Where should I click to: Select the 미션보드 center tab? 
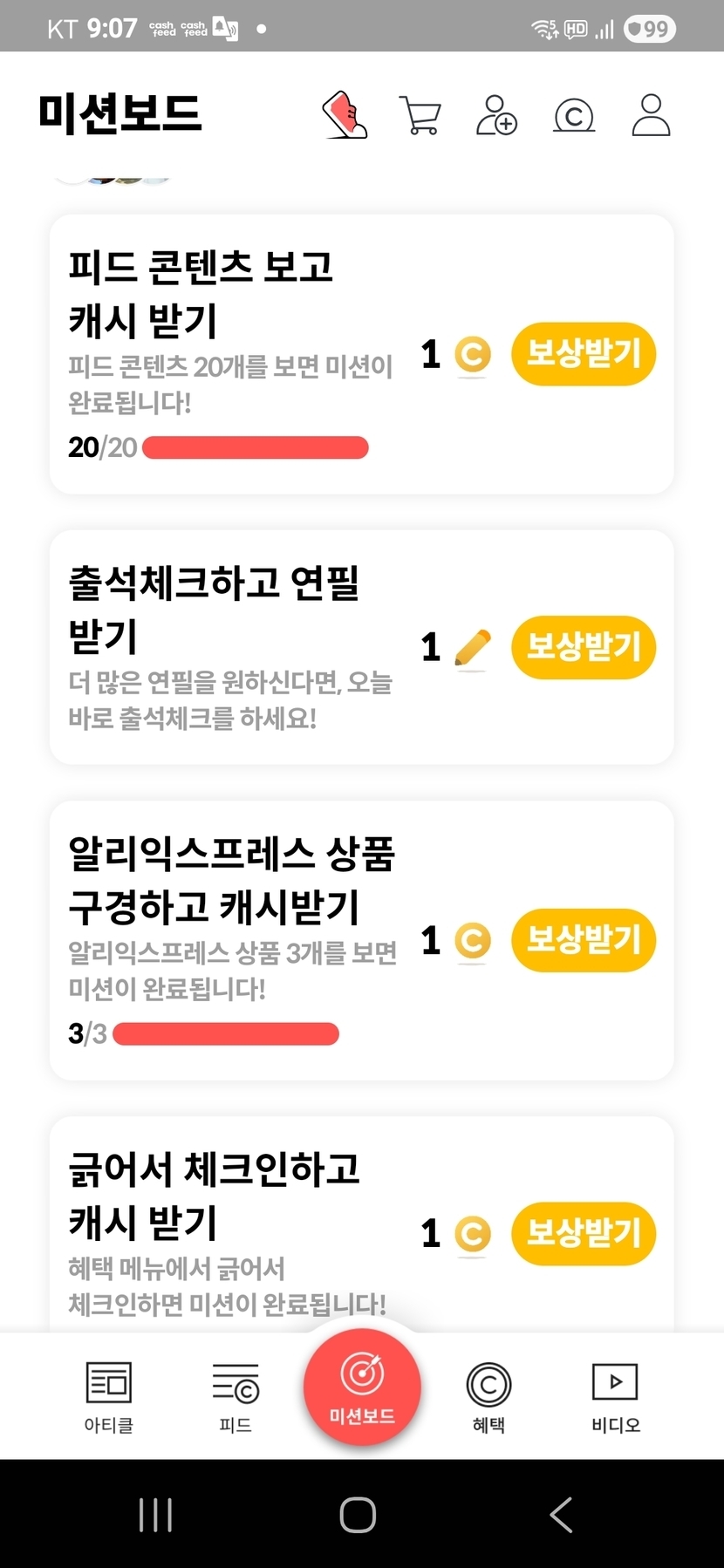point(362,1387)
